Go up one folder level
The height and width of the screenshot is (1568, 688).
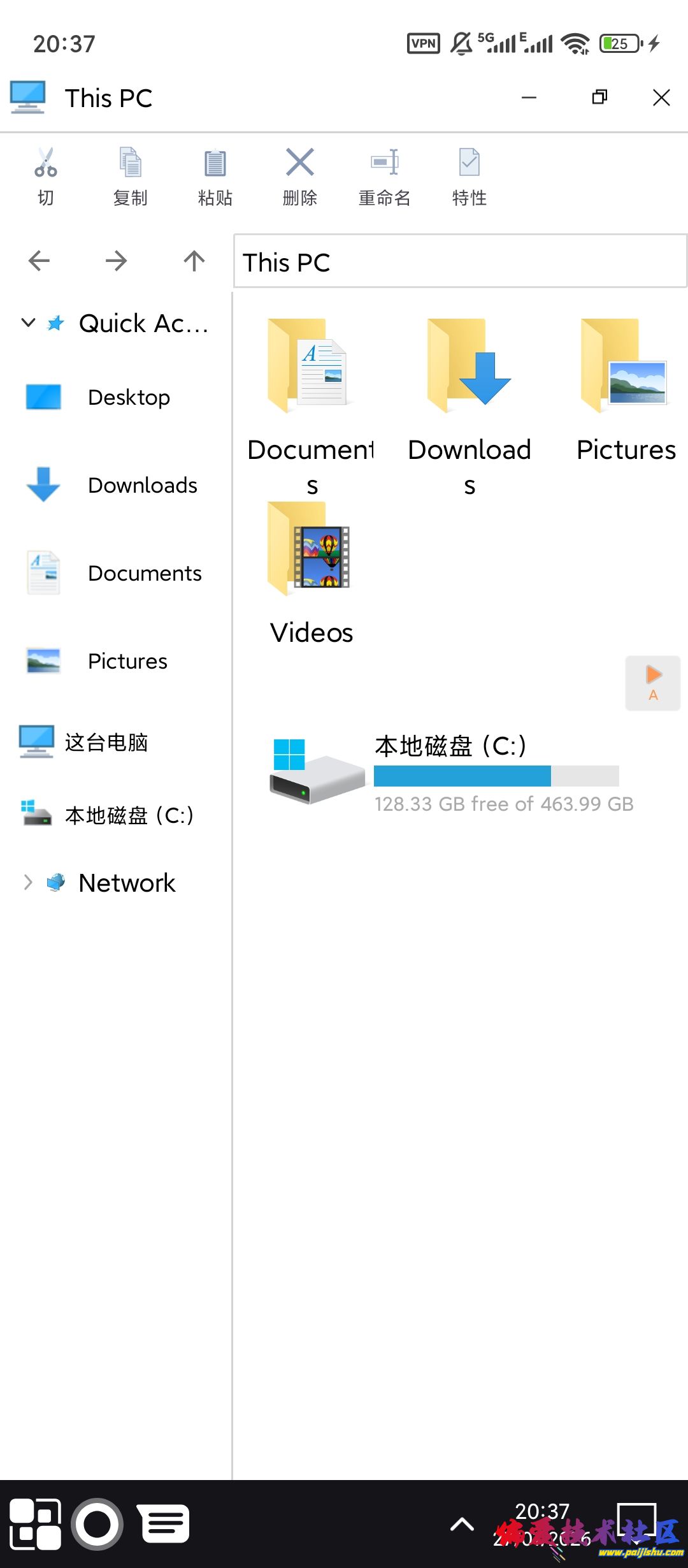coord(194,261)
